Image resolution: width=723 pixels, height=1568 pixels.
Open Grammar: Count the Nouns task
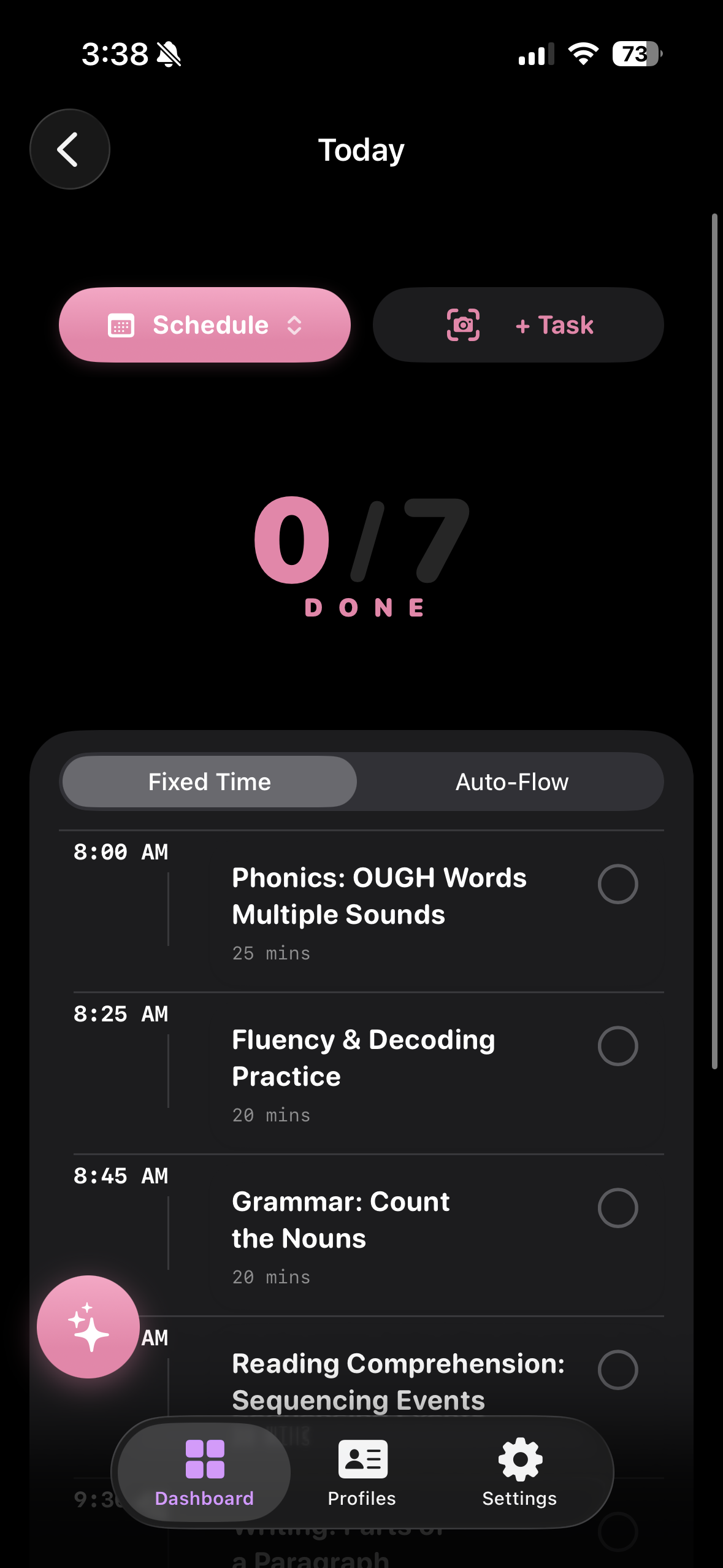pyautogui.click(x=340, y=1220)
